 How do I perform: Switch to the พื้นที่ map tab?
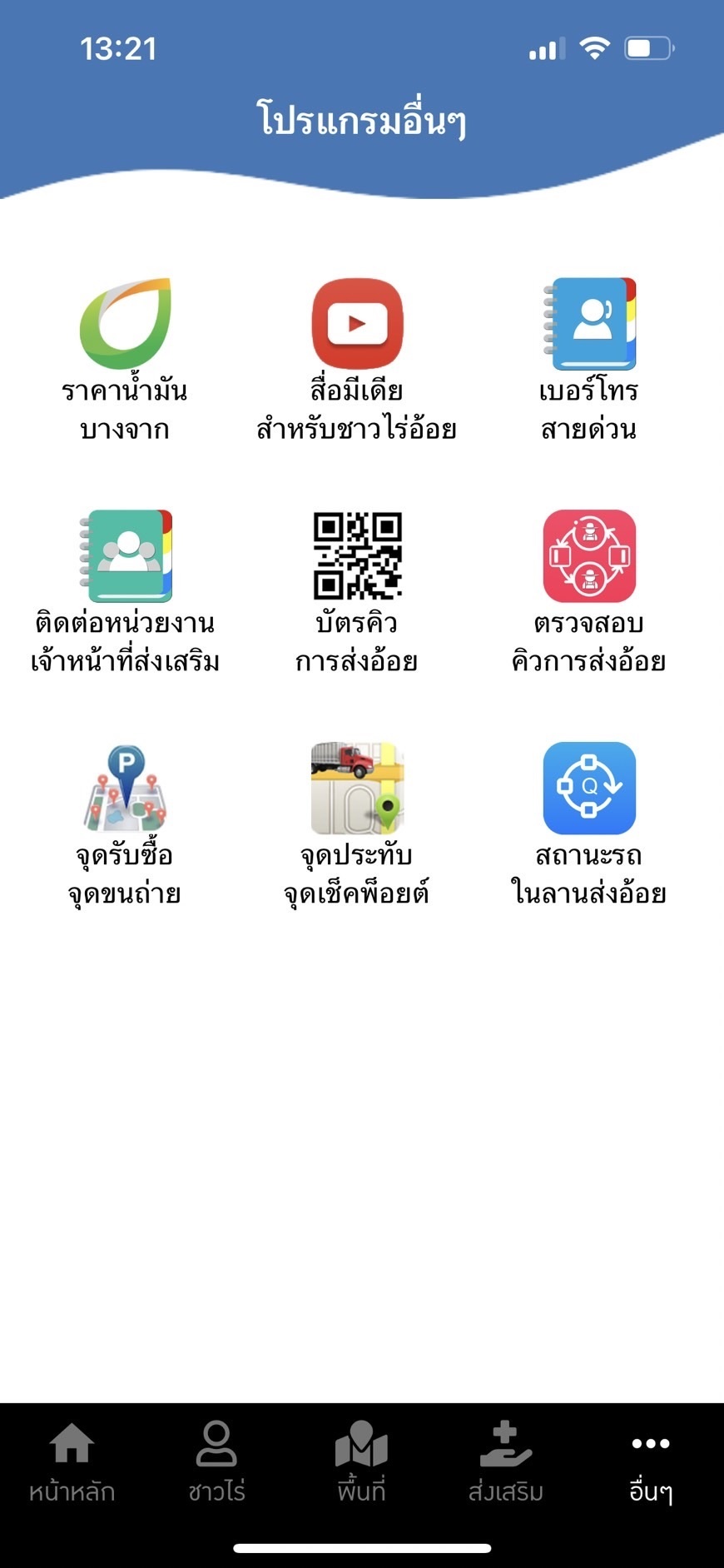(361, 1461)
